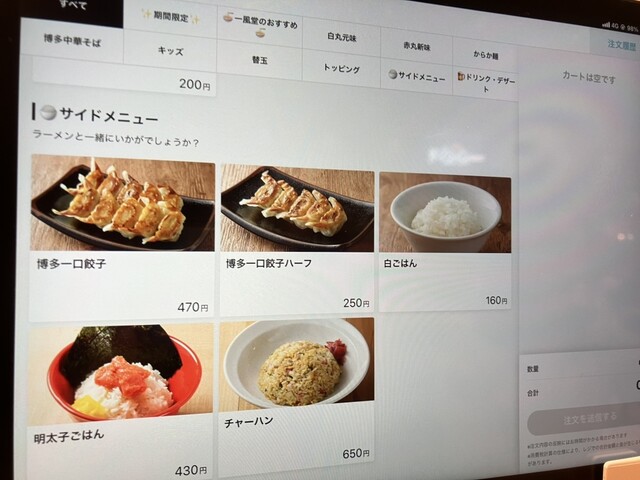Viewport: 640px width, 480px height.
Task: Pick the チャーハン fried rice item
Action: click(x=296, y=395)
